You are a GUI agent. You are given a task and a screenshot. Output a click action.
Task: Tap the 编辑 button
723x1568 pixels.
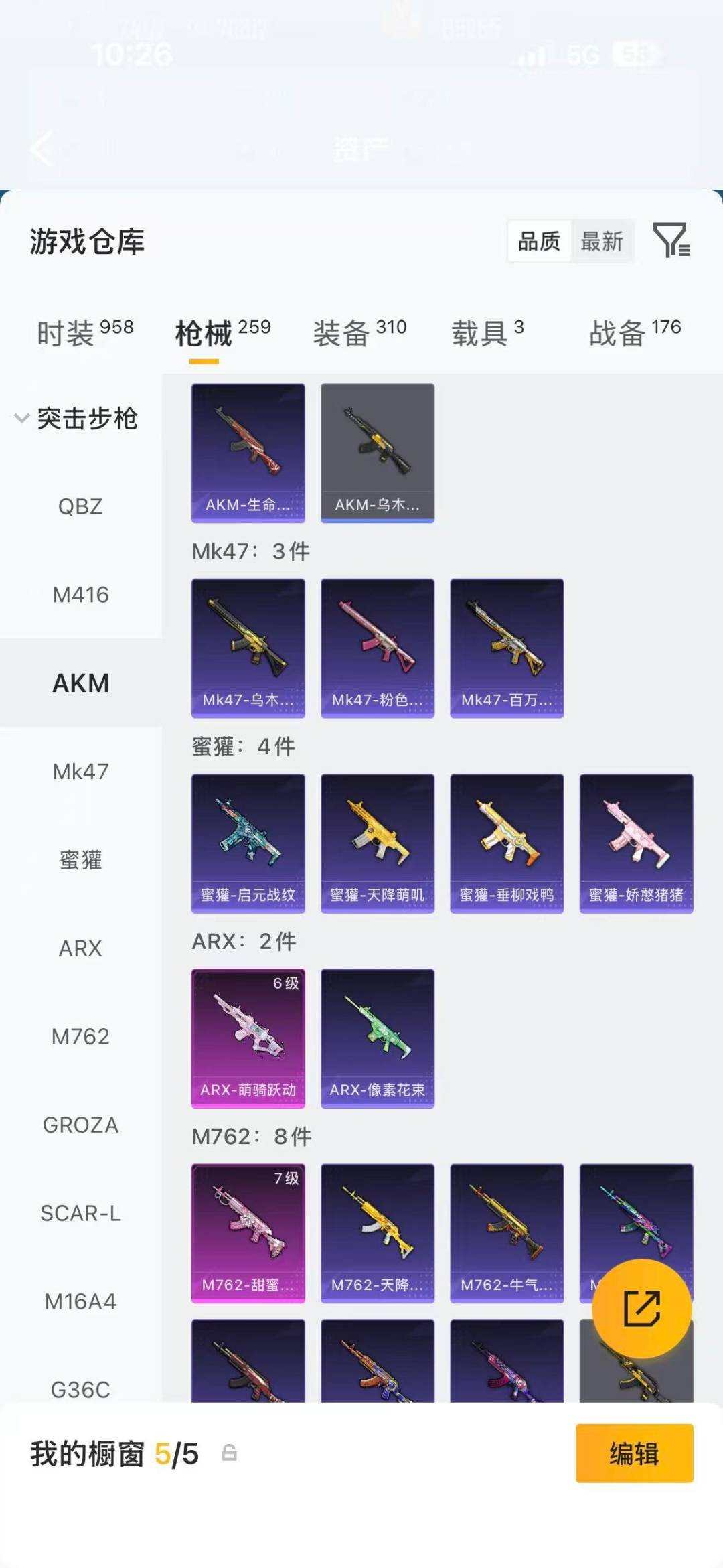(632, 1453)
